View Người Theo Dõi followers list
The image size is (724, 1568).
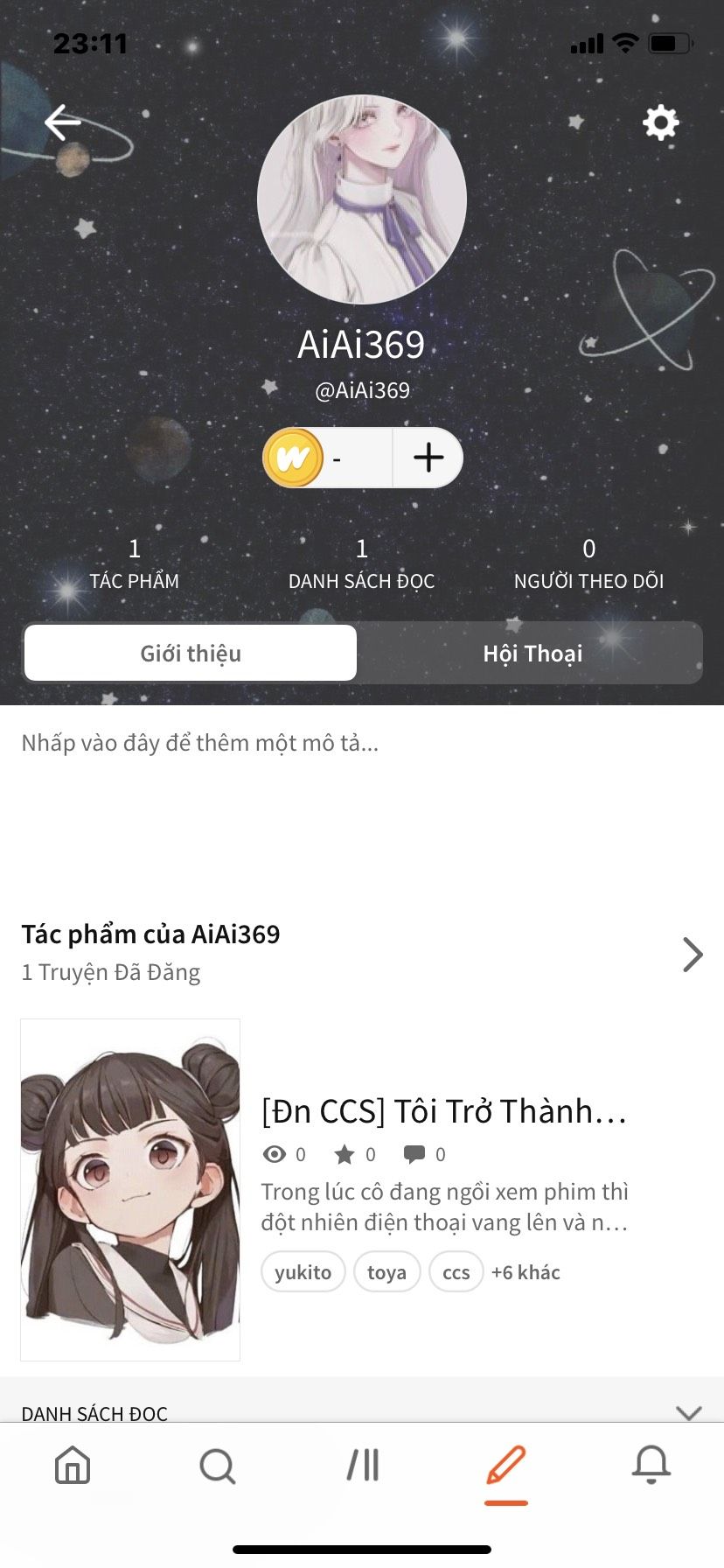click(588, 563)
